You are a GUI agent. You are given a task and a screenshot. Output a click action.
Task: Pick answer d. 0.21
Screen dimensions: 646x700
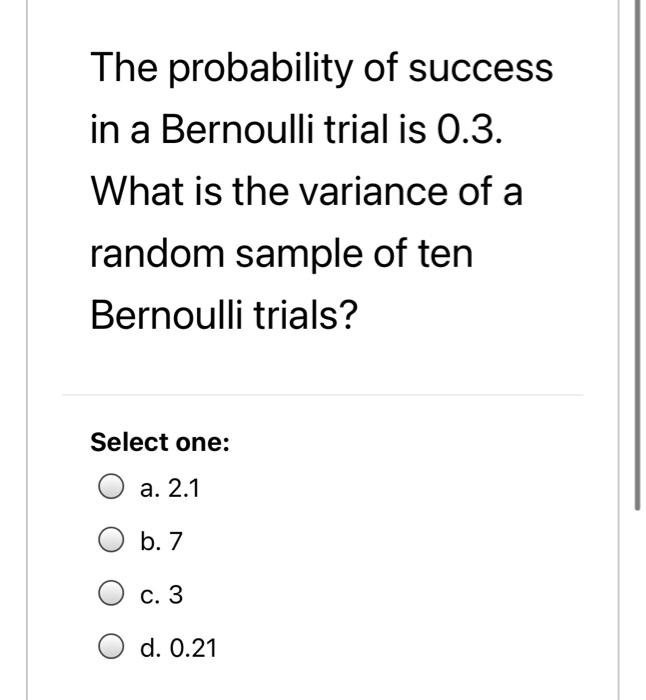111,649
